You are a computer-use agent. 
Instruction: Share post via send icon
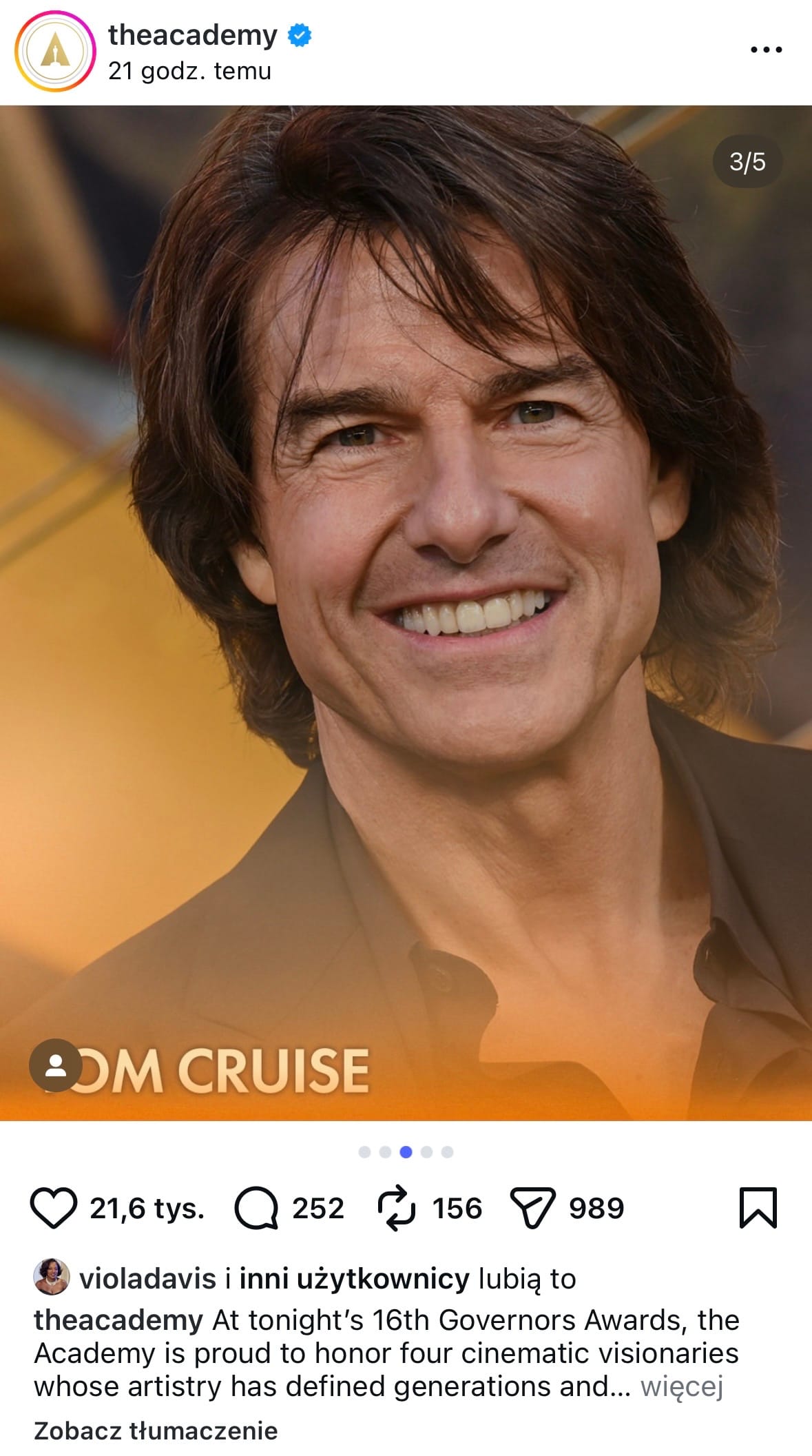(532, 1209)
